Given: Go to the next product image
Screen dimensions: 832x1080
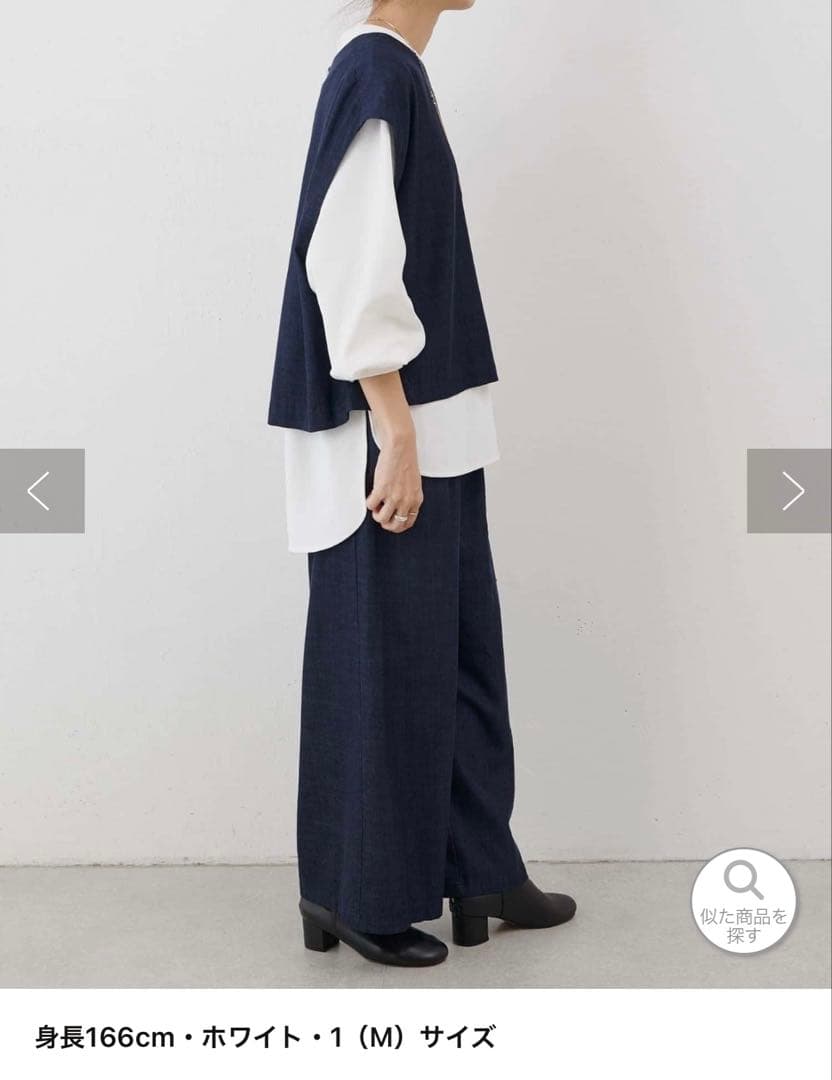Looking at the screenshot, I should click(790, 491).
